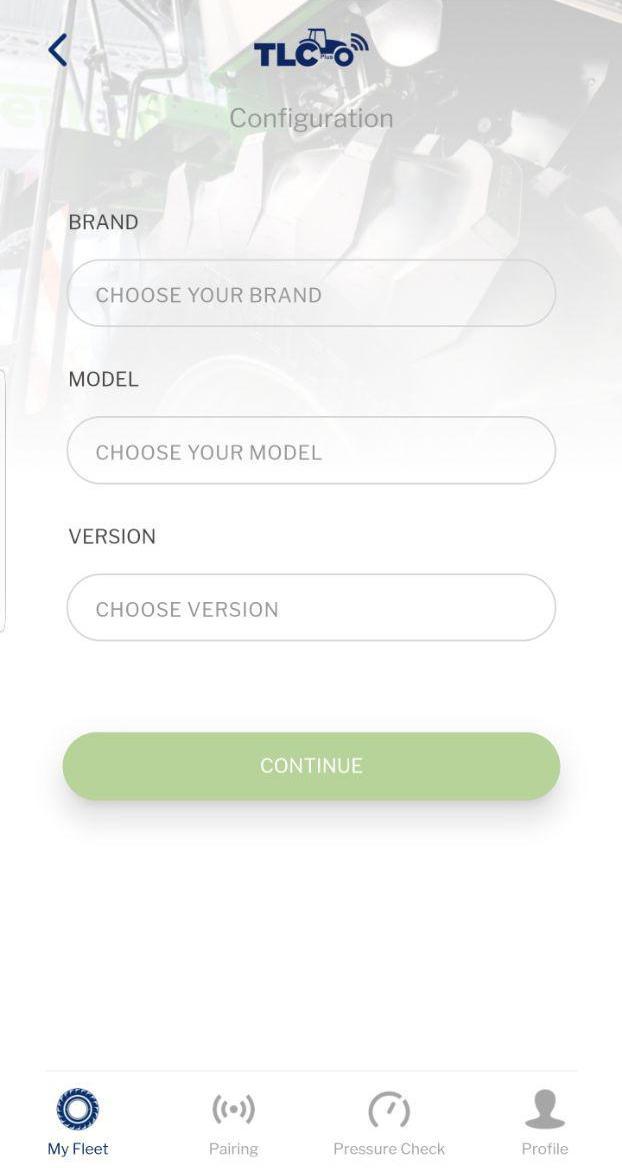Viewport: 622px width, 1168px height.
Task: Open the Pressure Check tab
Action: coord(389,1122)
